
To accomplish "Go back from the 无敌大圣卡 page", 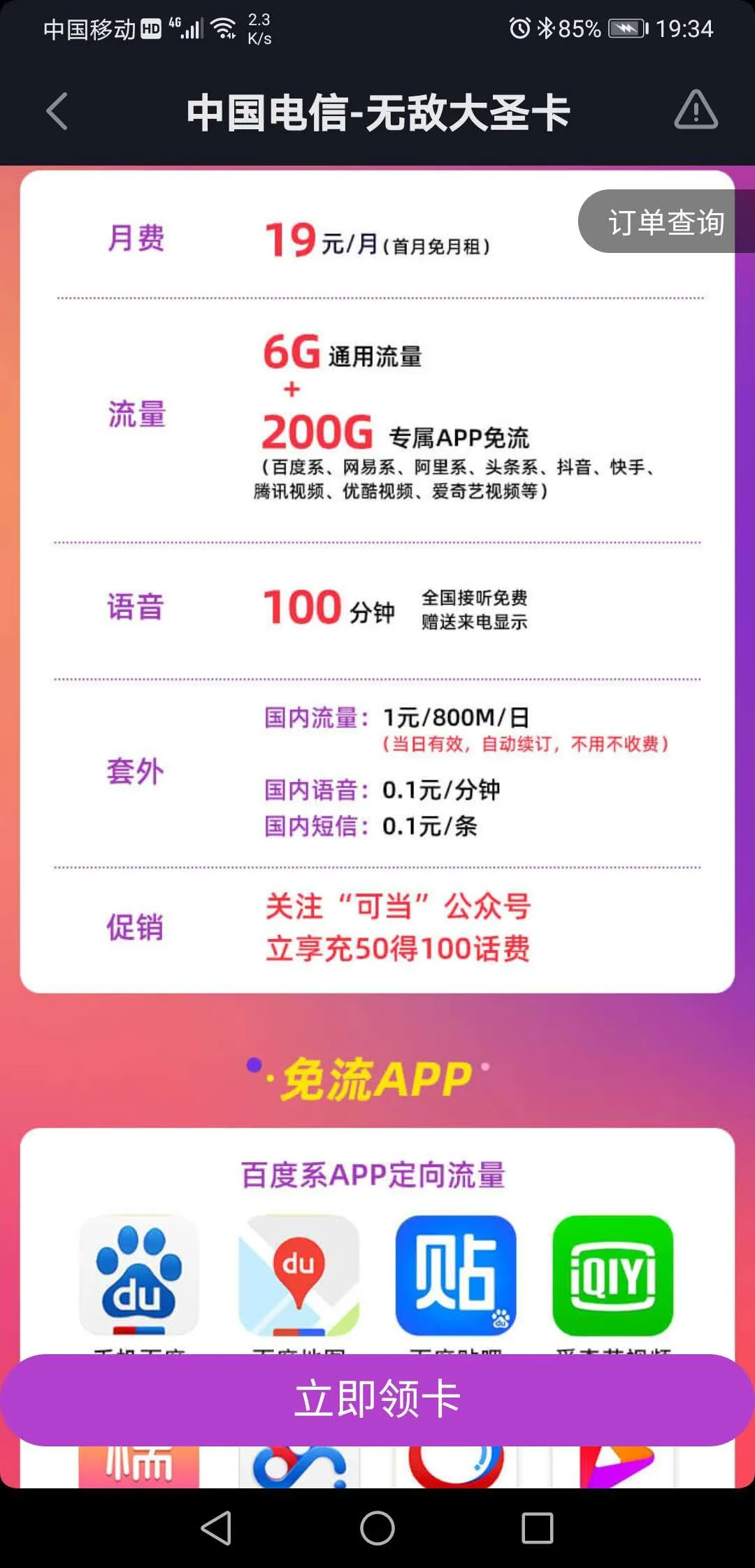I will (57, 111).
